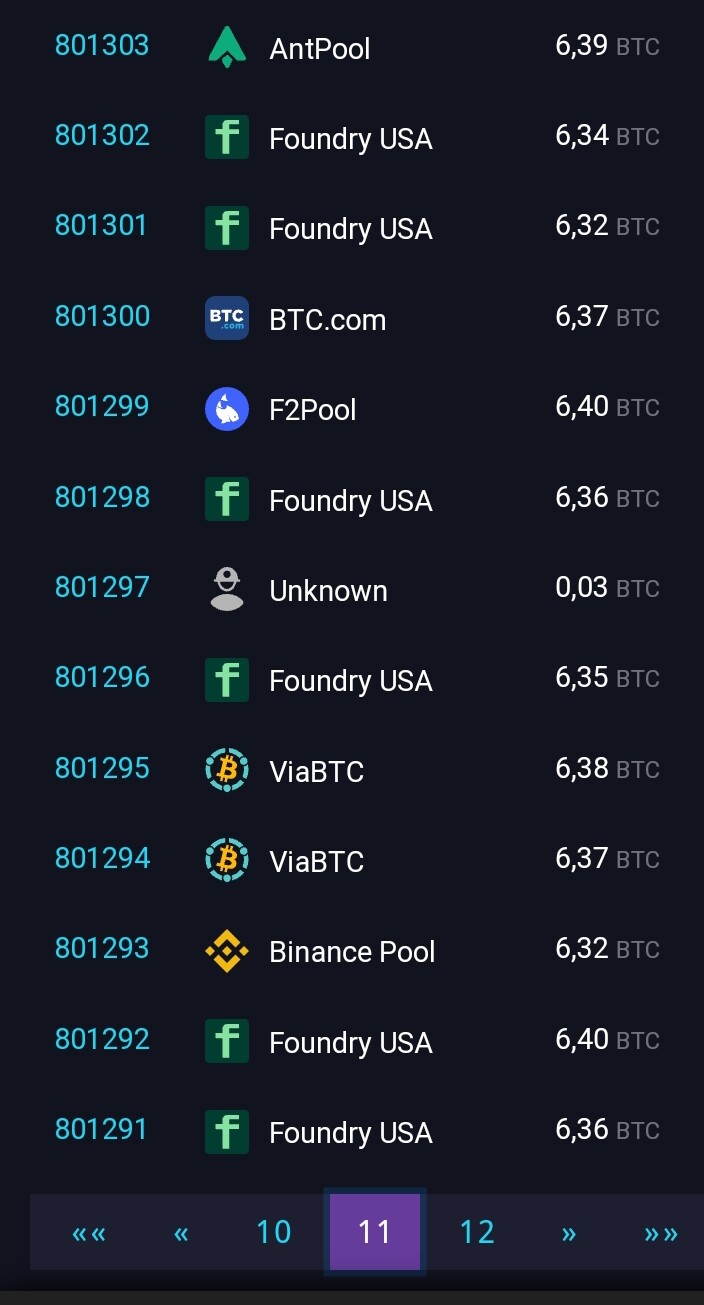Go to page 10

[273, 1232]
